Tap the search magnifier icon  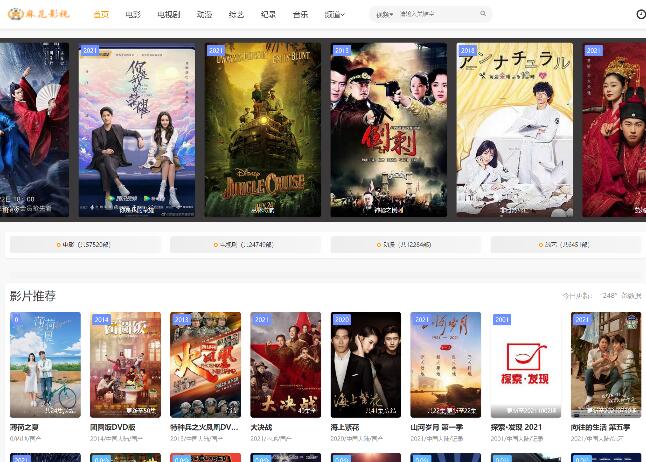pos(483,15)
